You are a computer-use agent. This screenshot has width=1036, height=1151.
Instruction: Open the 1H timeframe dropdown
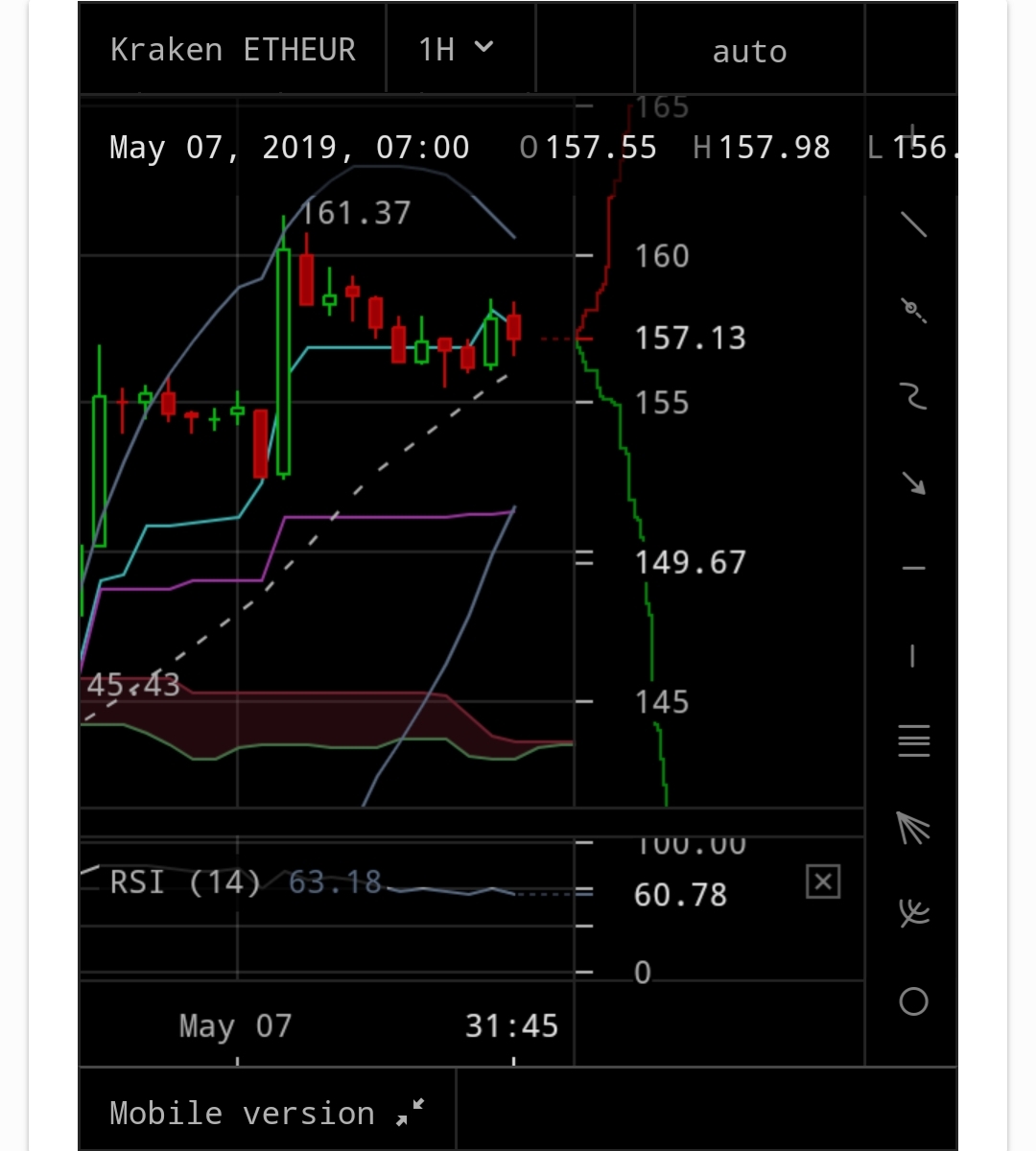click(x=457, y=49)
